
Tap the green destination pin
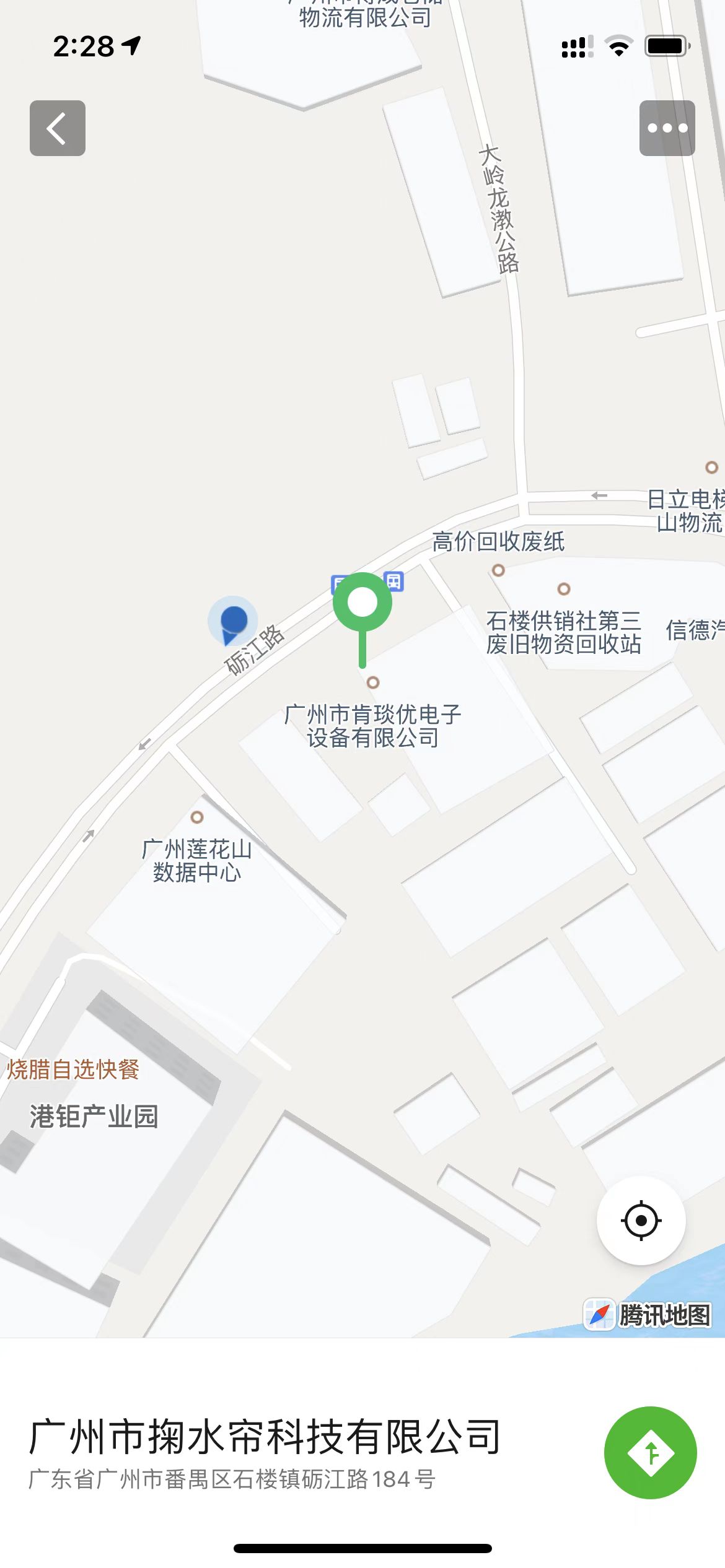click(x=362, y=603)
